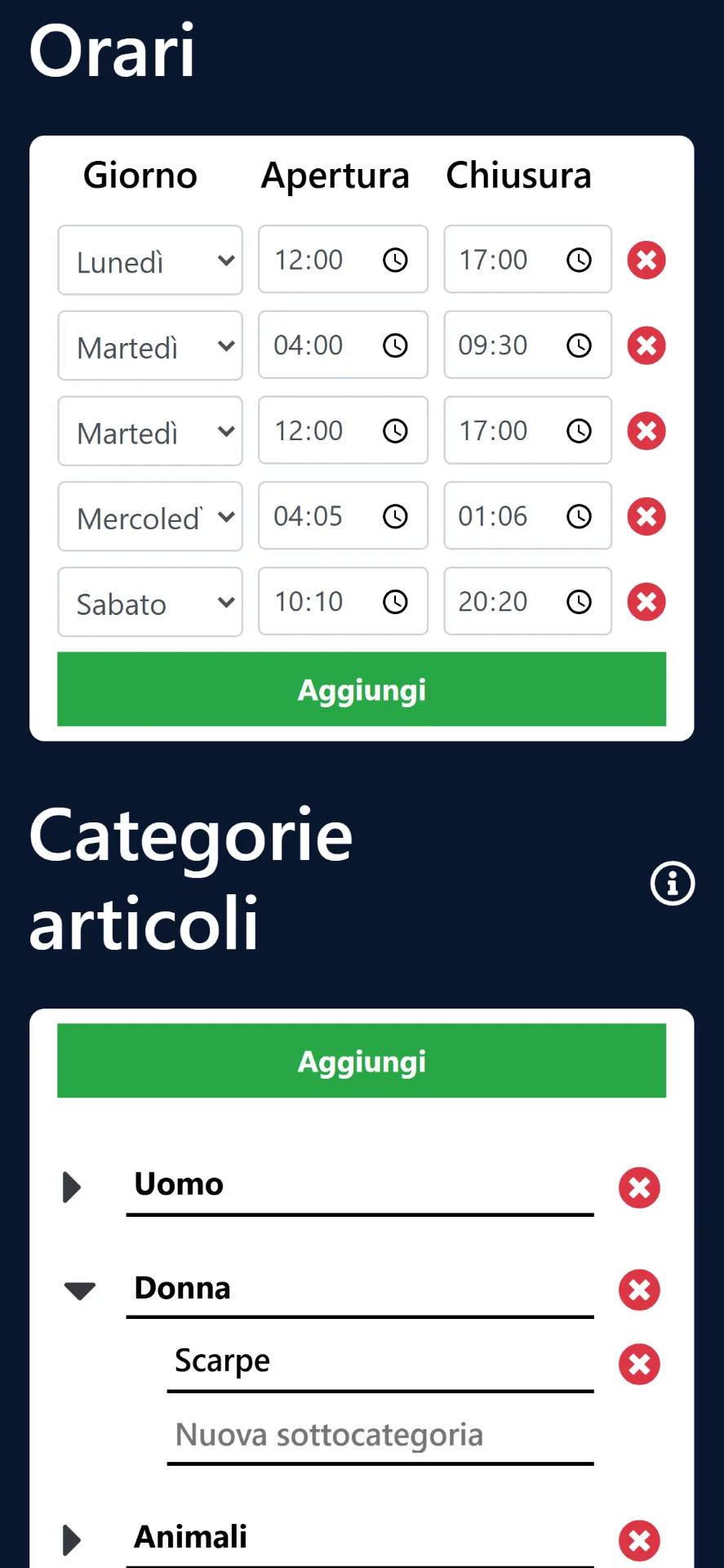Open the day dropdown showing Sabato

pos(150,602)
